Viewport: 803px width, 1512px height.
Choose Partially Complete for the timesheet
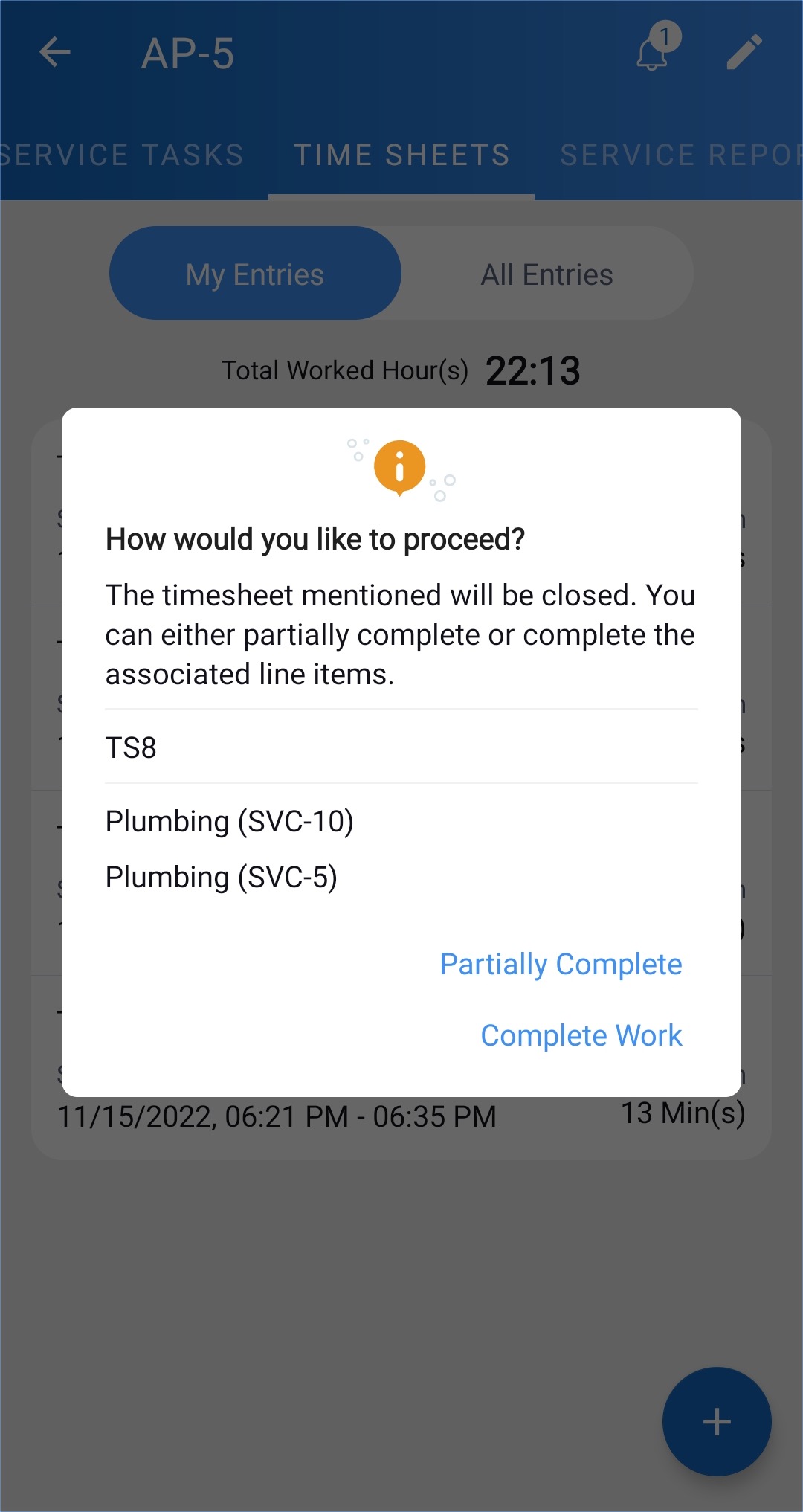click(x=561, y=965)
